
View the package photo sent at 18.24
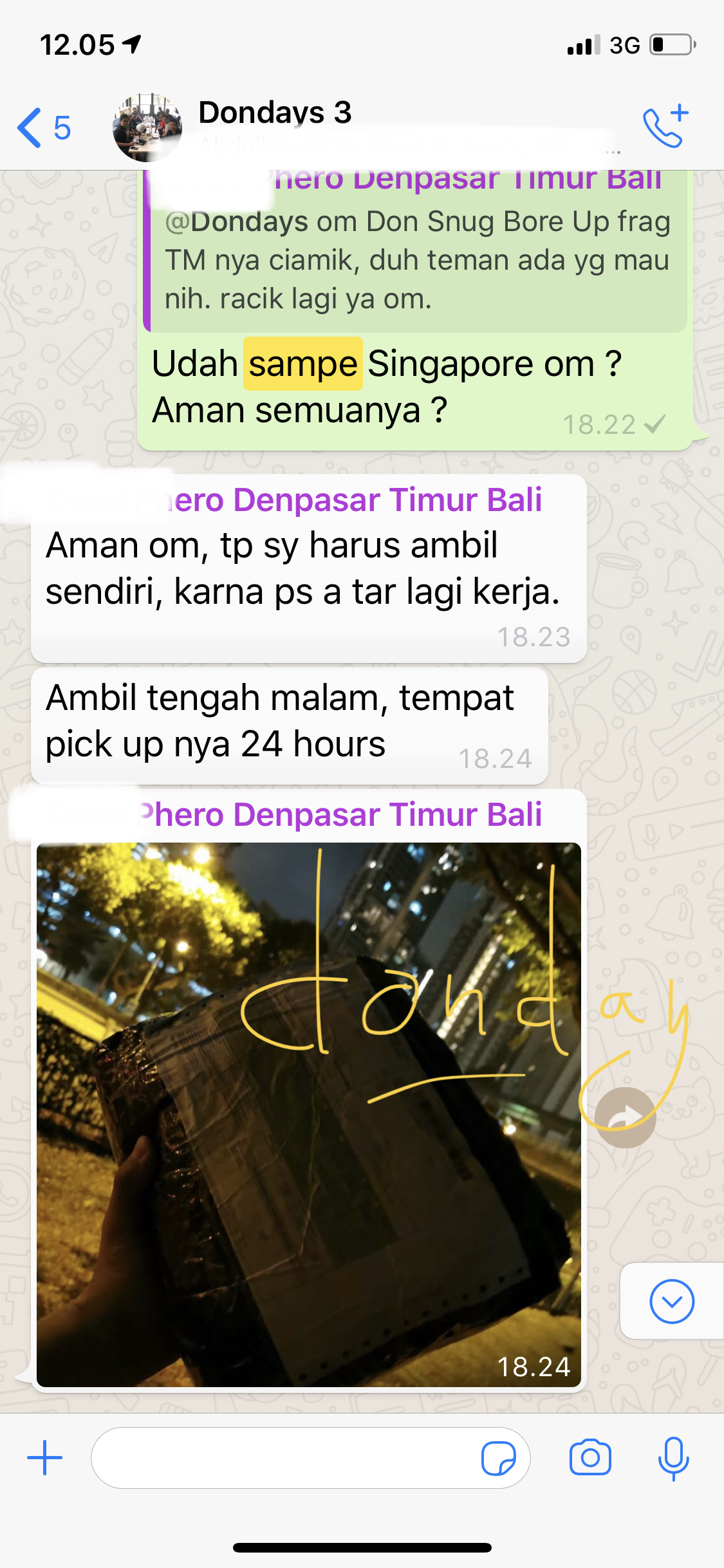[x=309, y=1114]
